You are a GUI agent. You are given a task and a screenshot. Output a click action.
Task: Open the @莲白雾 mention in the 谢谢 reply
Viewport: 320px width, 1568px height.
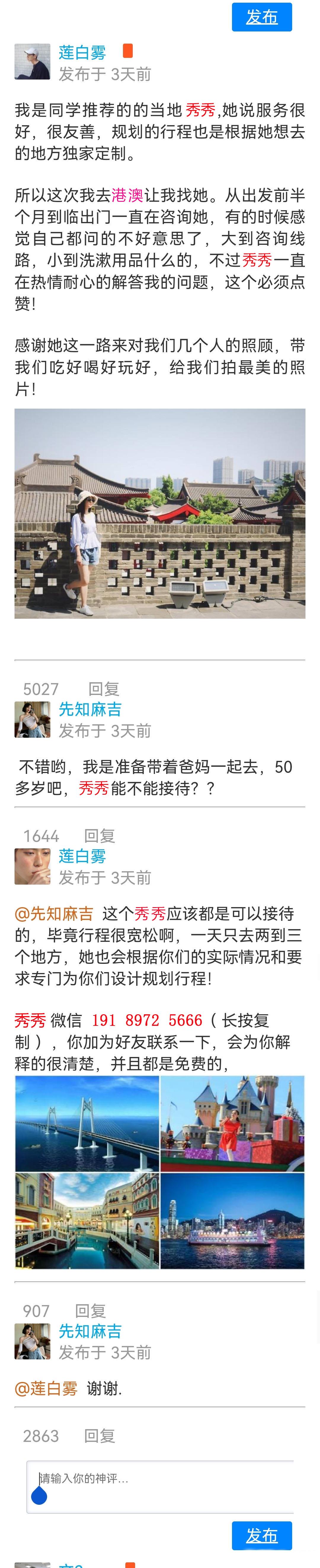[46, 1388]
